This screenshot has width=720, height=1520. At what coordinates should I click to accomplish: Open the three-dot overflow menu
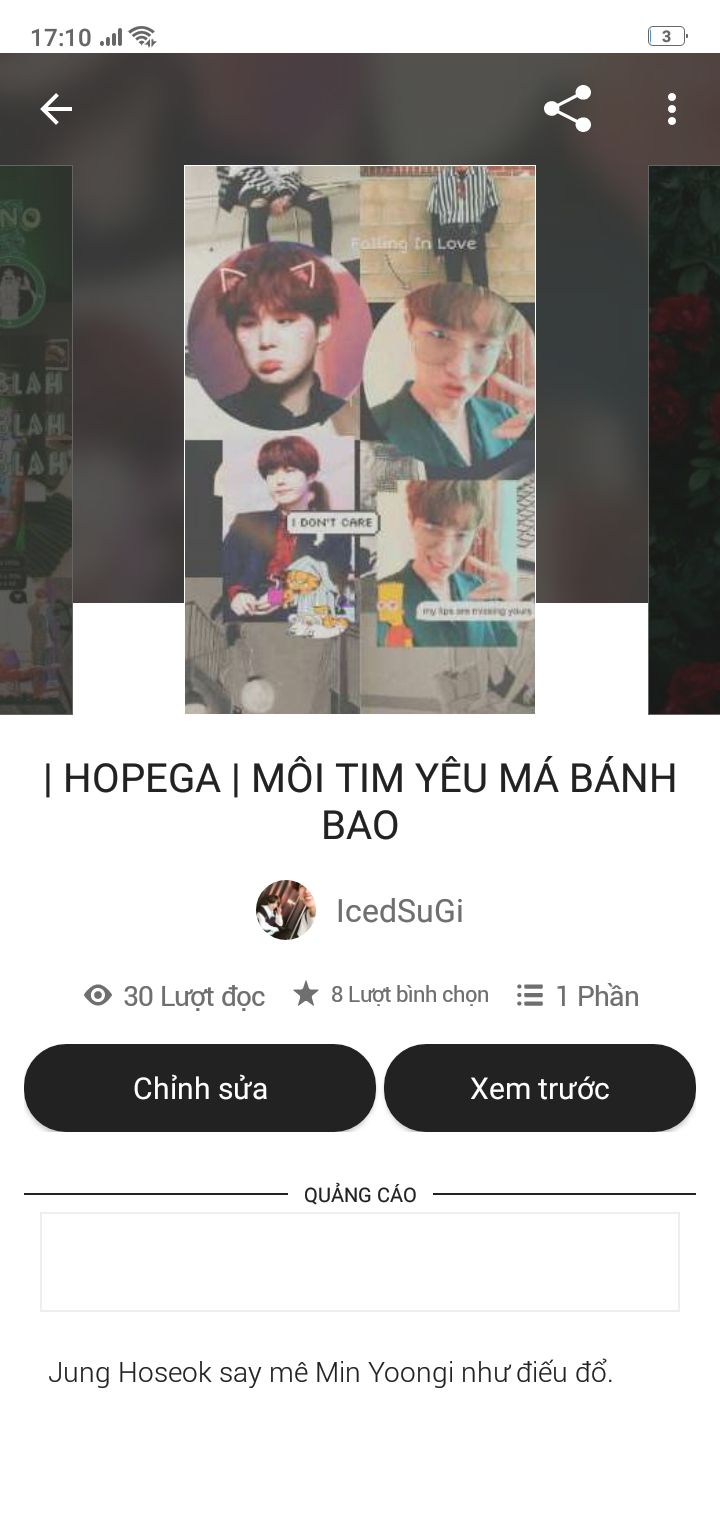tap(671, 109)
